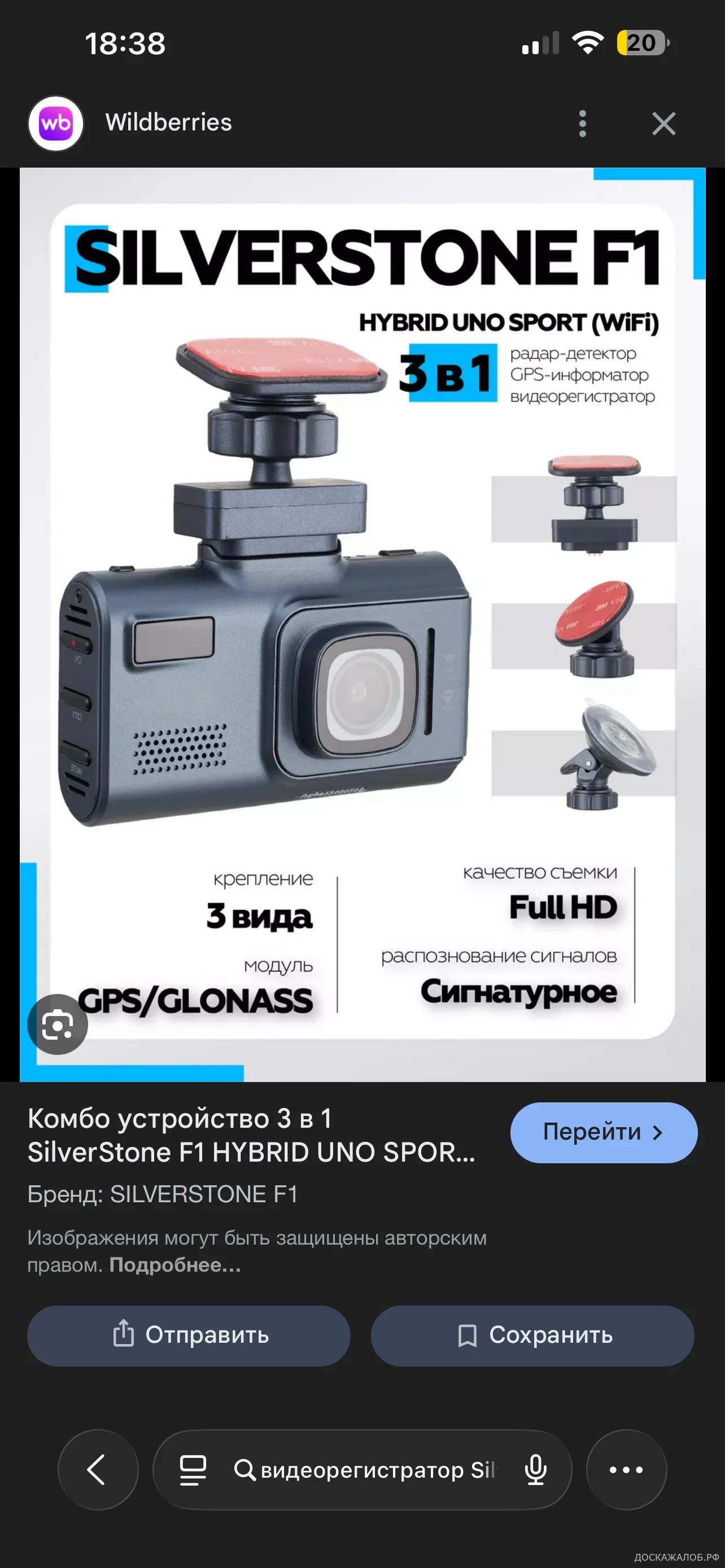The image size is (725, 1568).
Task: Open the tabs icon in the bottom bar
Action: (193, 1469)
